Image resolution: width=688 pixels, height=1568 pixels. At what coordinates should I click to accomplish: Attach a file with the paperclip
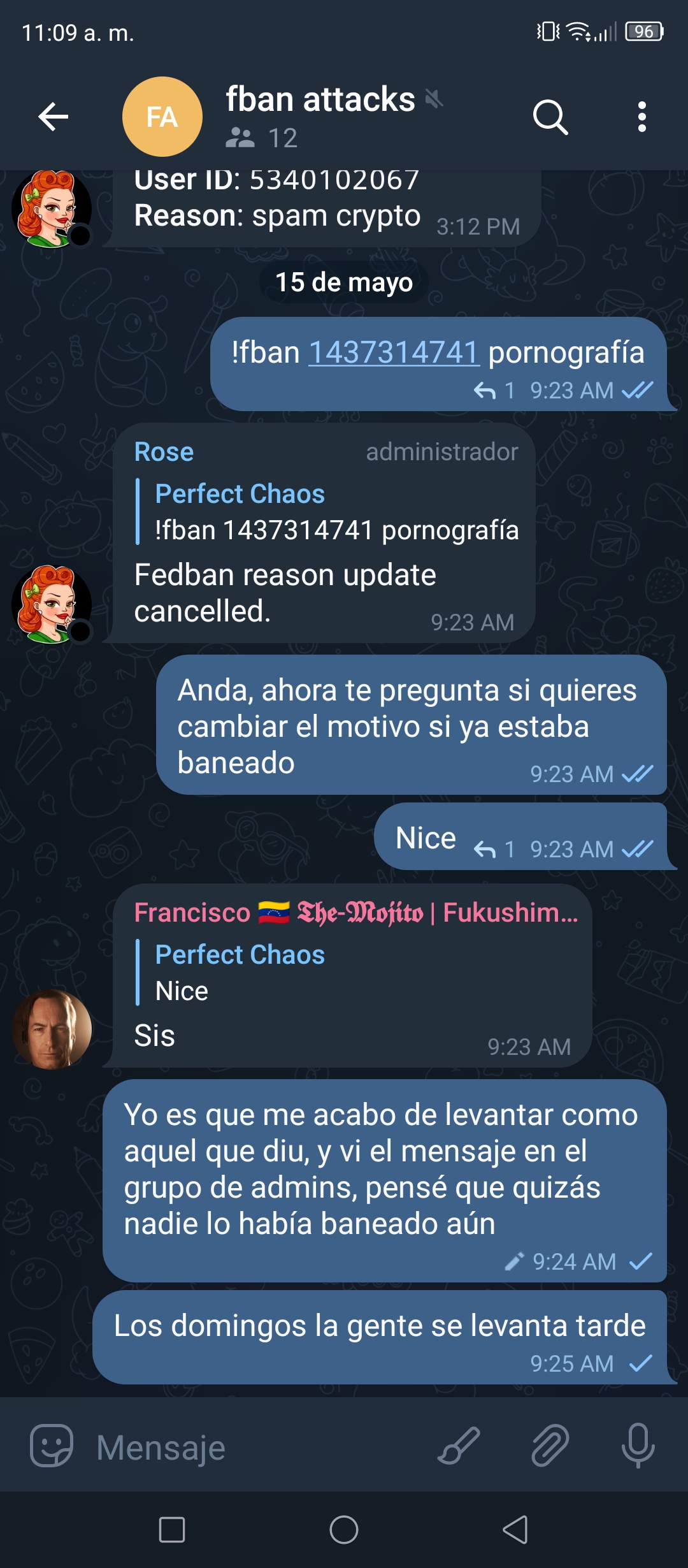pos(550,1446)
